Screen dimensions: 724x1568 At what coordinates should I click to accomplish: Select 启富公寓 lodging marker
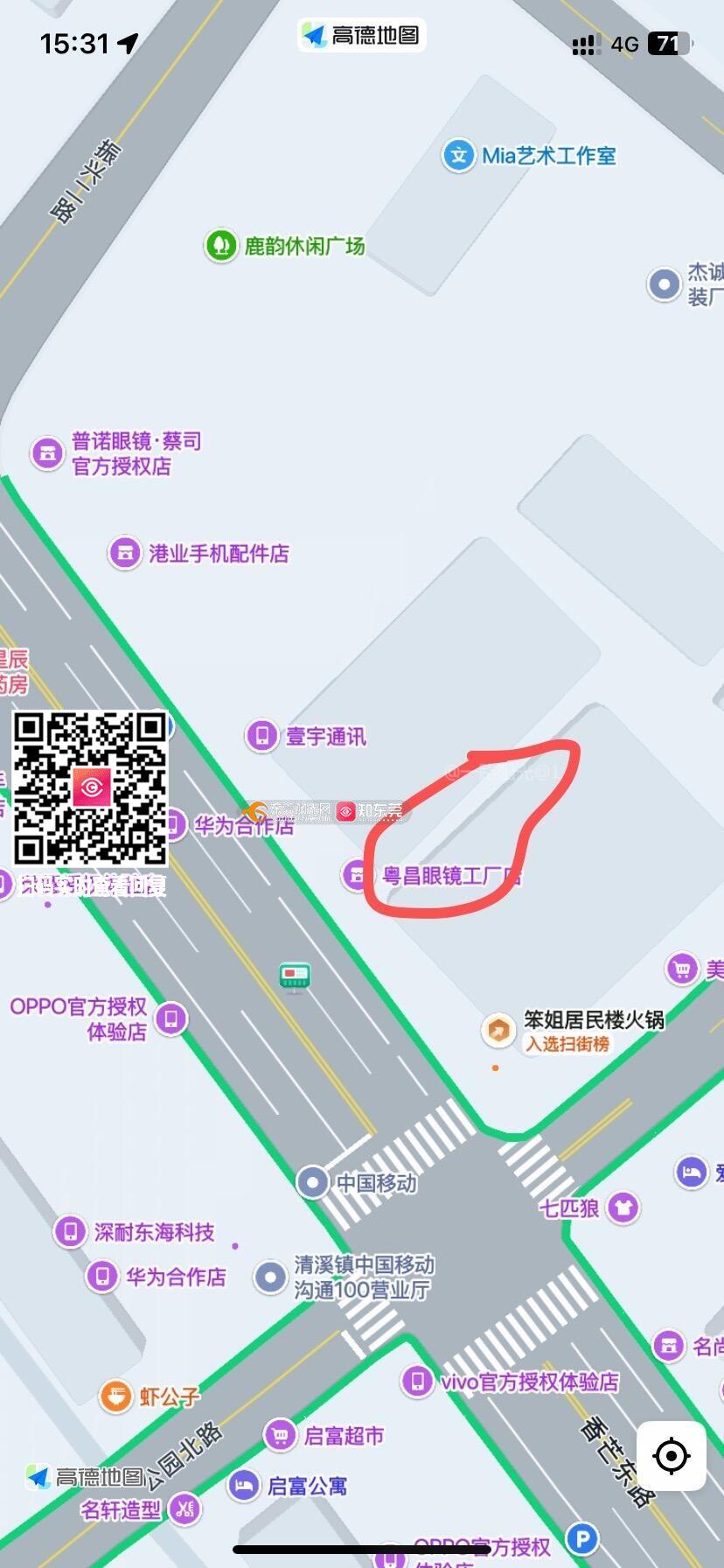[x=243, y=1485]
